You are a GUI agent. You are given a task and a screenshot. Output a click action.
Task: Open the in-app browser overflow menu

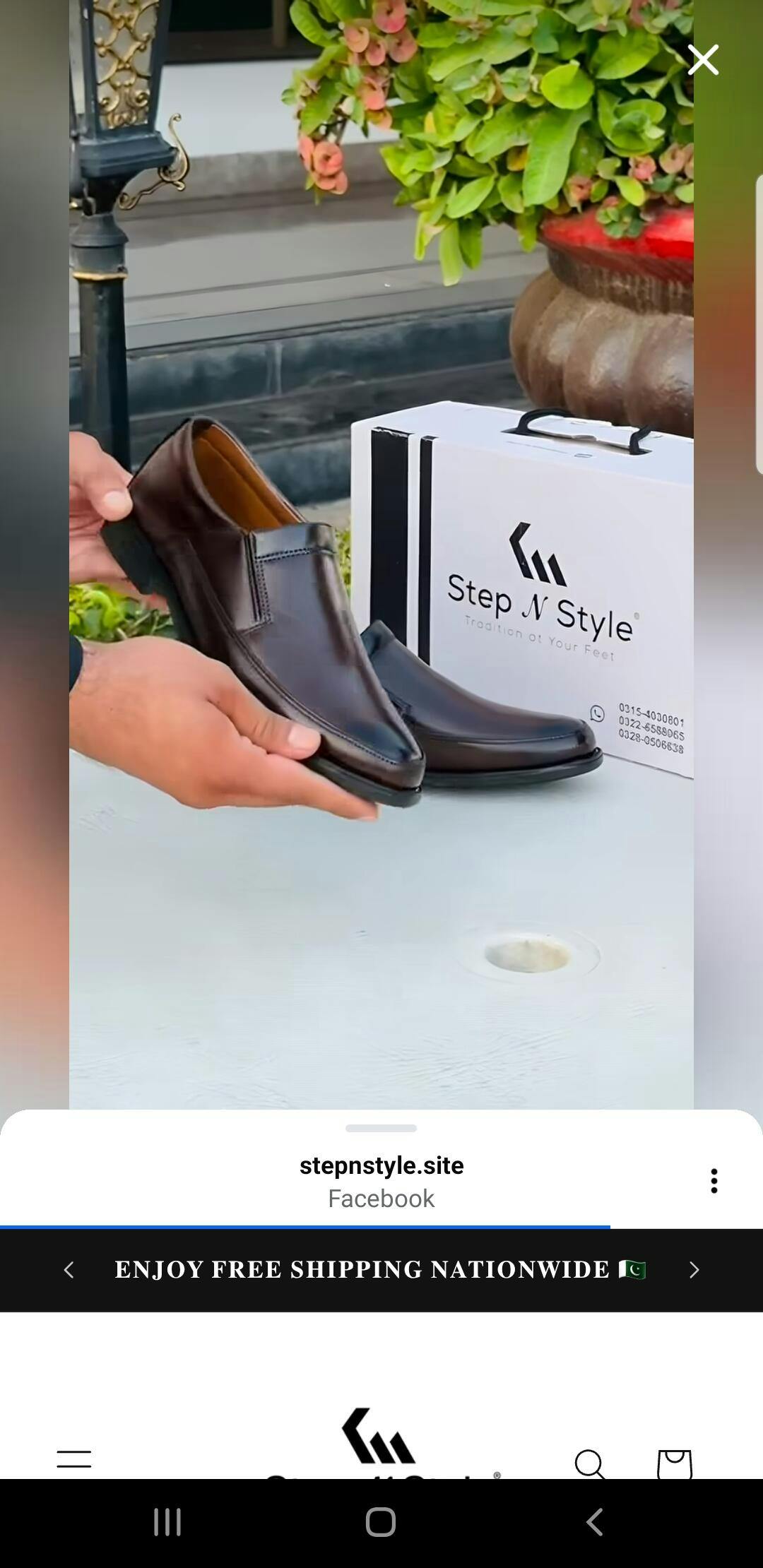click(714, 1180)
